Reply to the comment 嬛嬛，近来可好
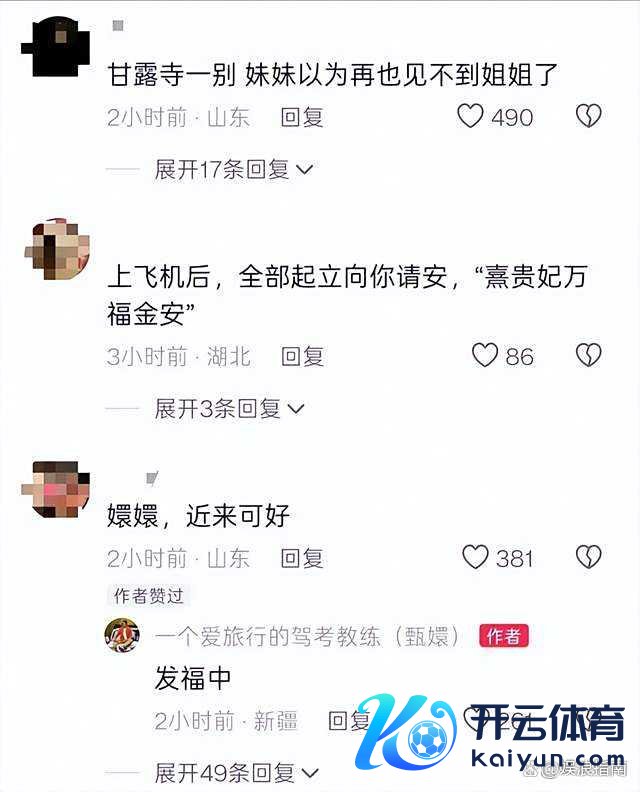The width and height of the screenshot is (640, 792). coord(302,557)
